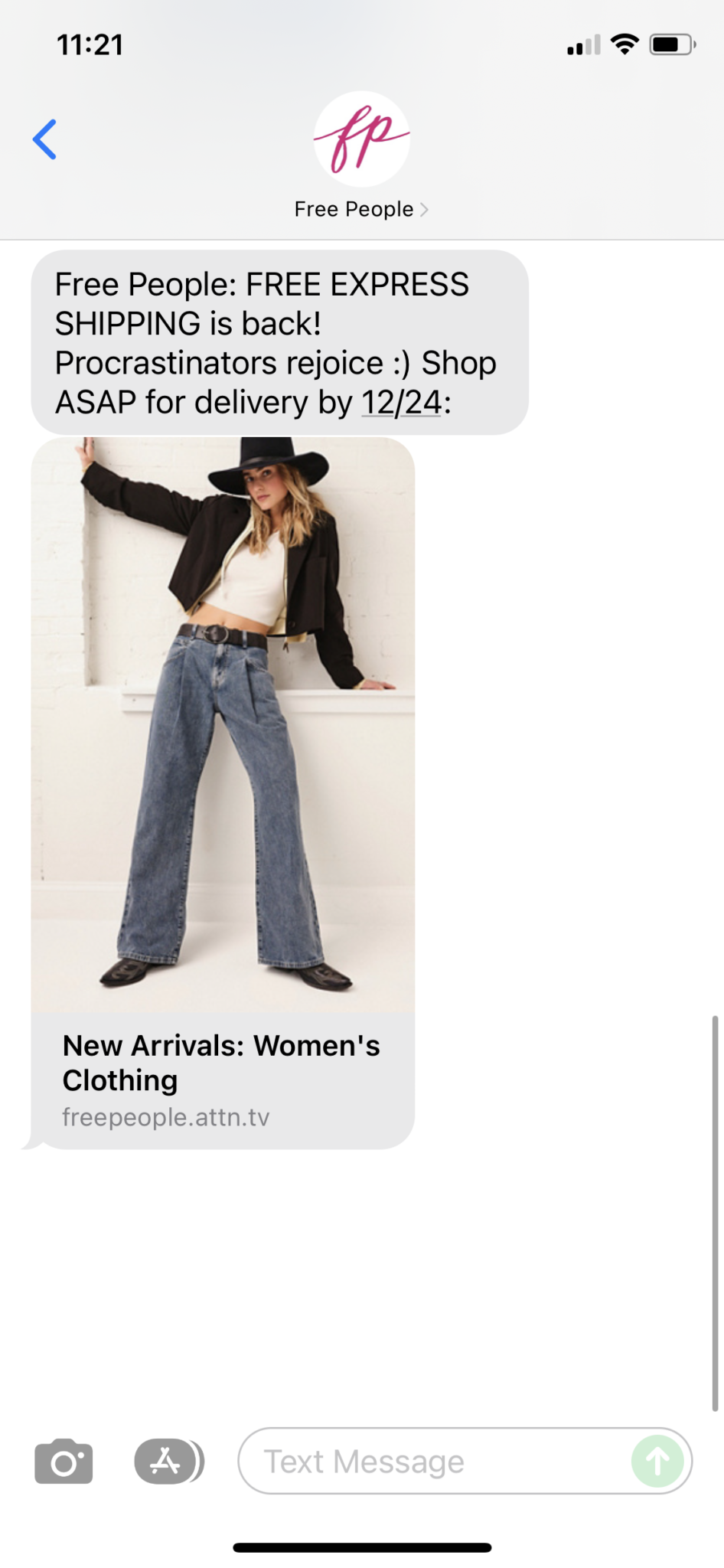Tap the link preview title to open arrivals page
724x1568 pixels.
coord(221,1062)
